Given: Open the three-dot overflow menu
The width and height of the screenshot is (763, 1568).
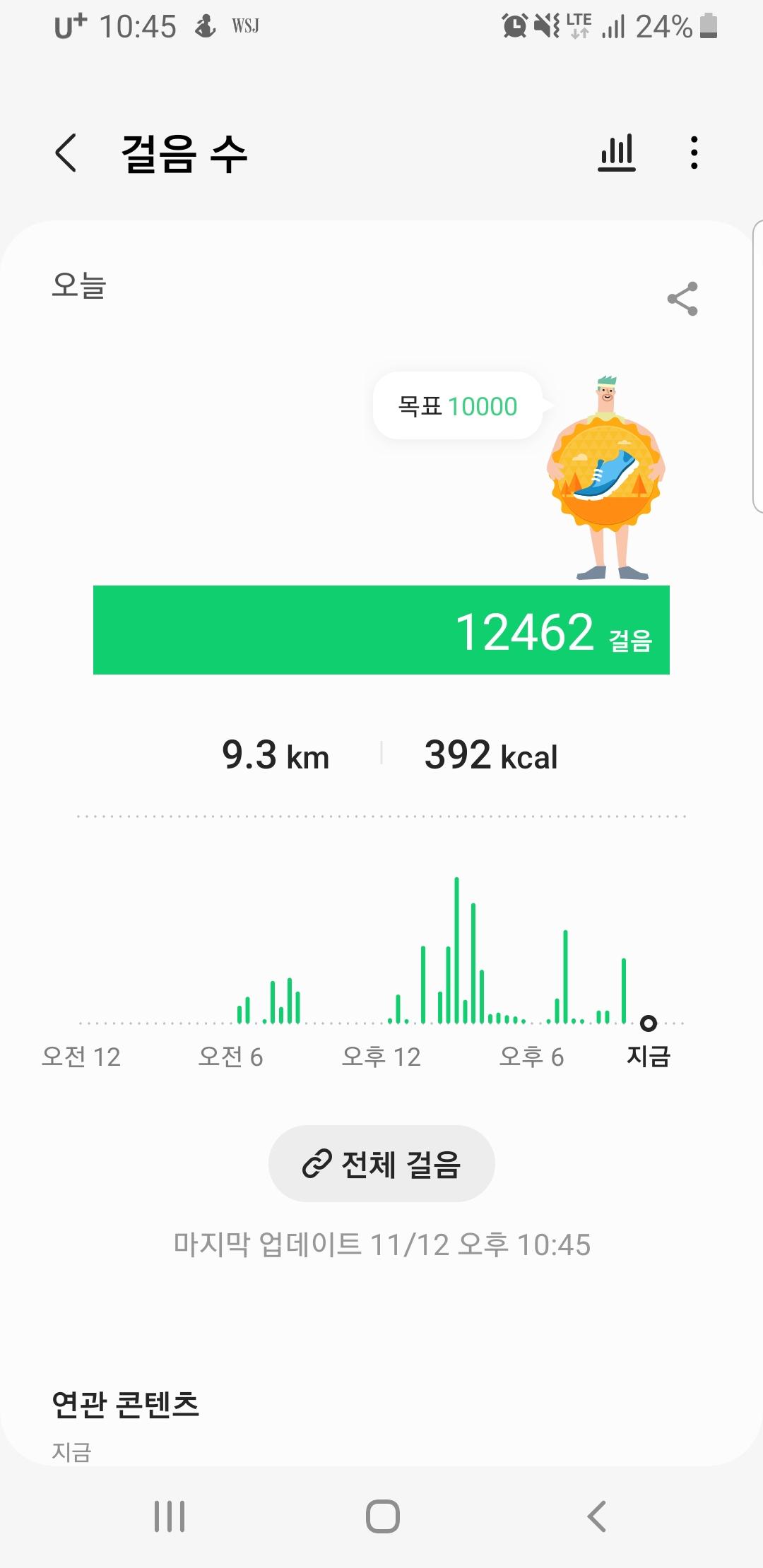Looking at the screenshot, I should (x=694, y=153).
